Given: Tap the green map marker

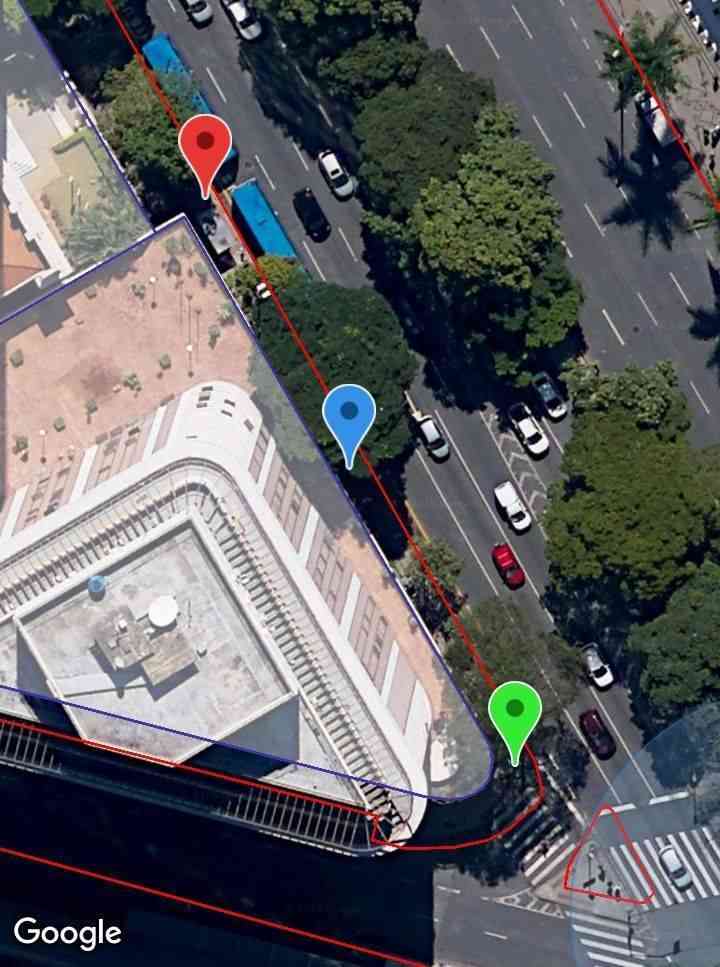Looking at the screenshot, I should tap(515, 713).
